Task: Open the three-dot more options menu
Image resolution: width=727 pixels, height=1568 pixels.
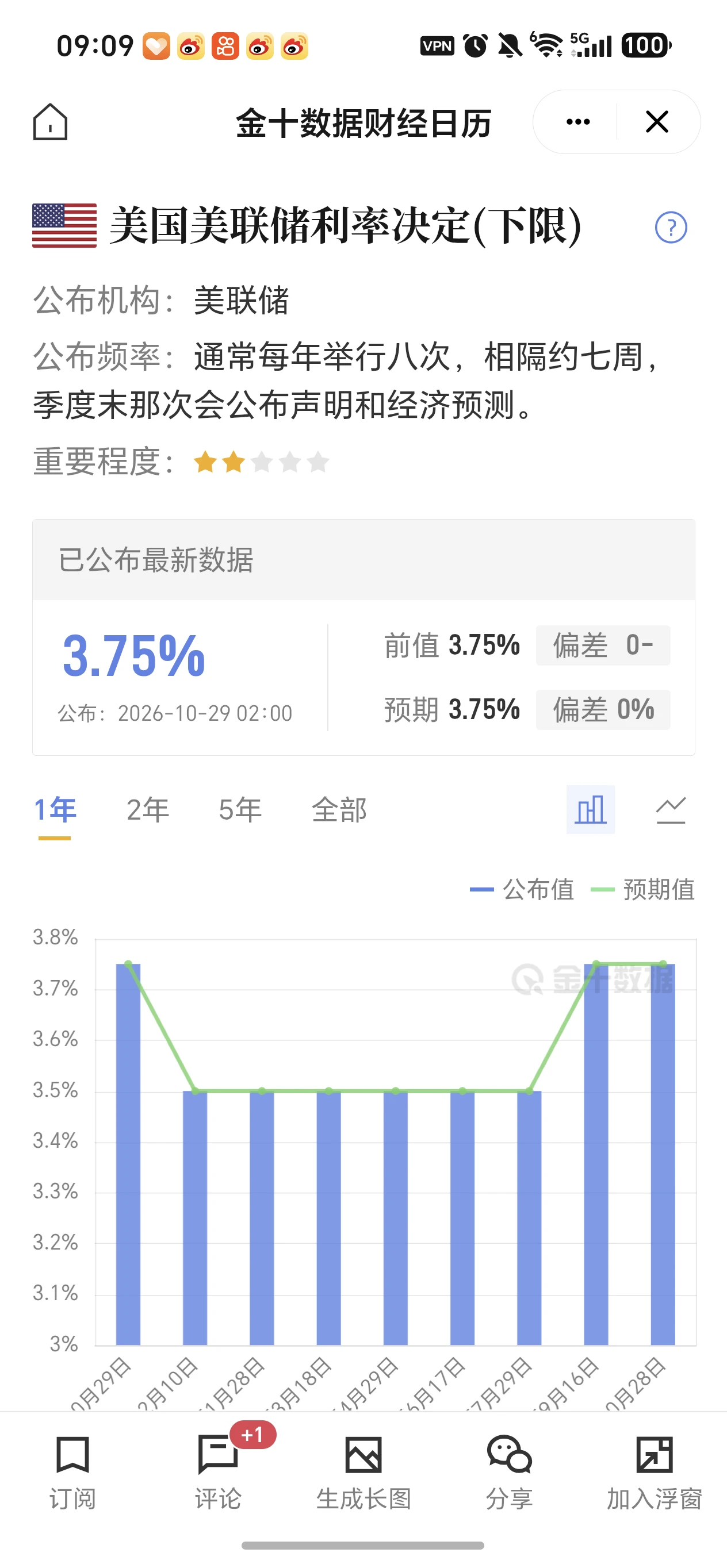Action: (x=577, y=122)
